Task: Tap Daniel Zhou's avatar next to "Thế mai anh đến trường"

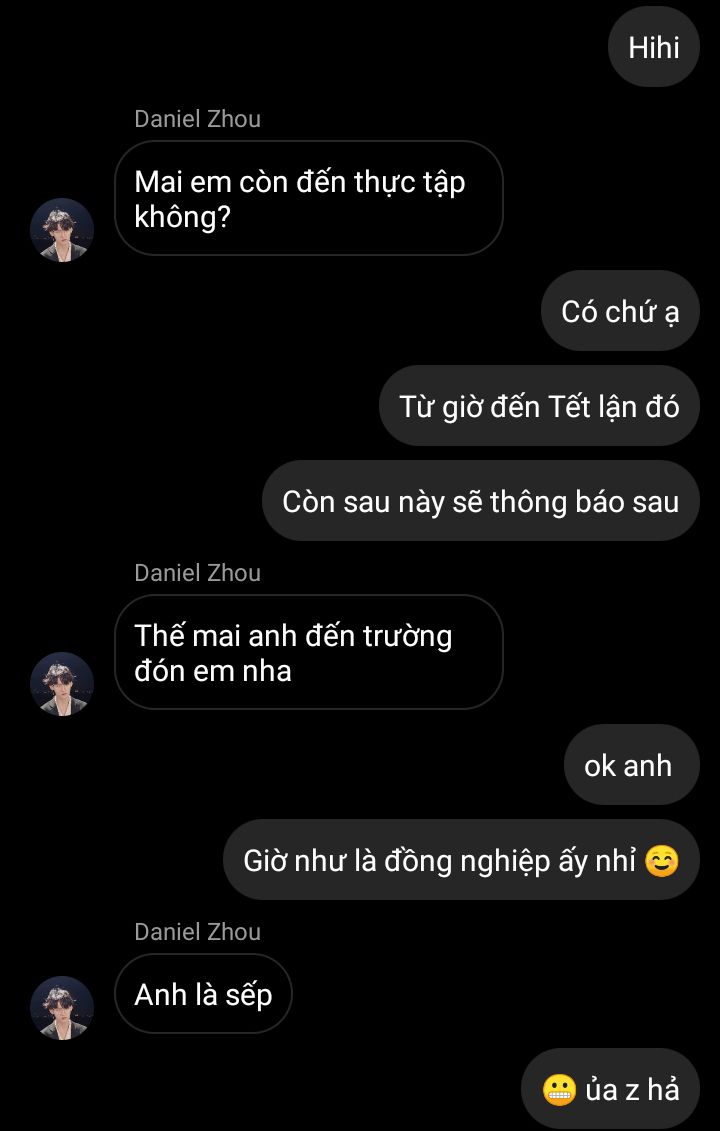Action: click(62, 683)
